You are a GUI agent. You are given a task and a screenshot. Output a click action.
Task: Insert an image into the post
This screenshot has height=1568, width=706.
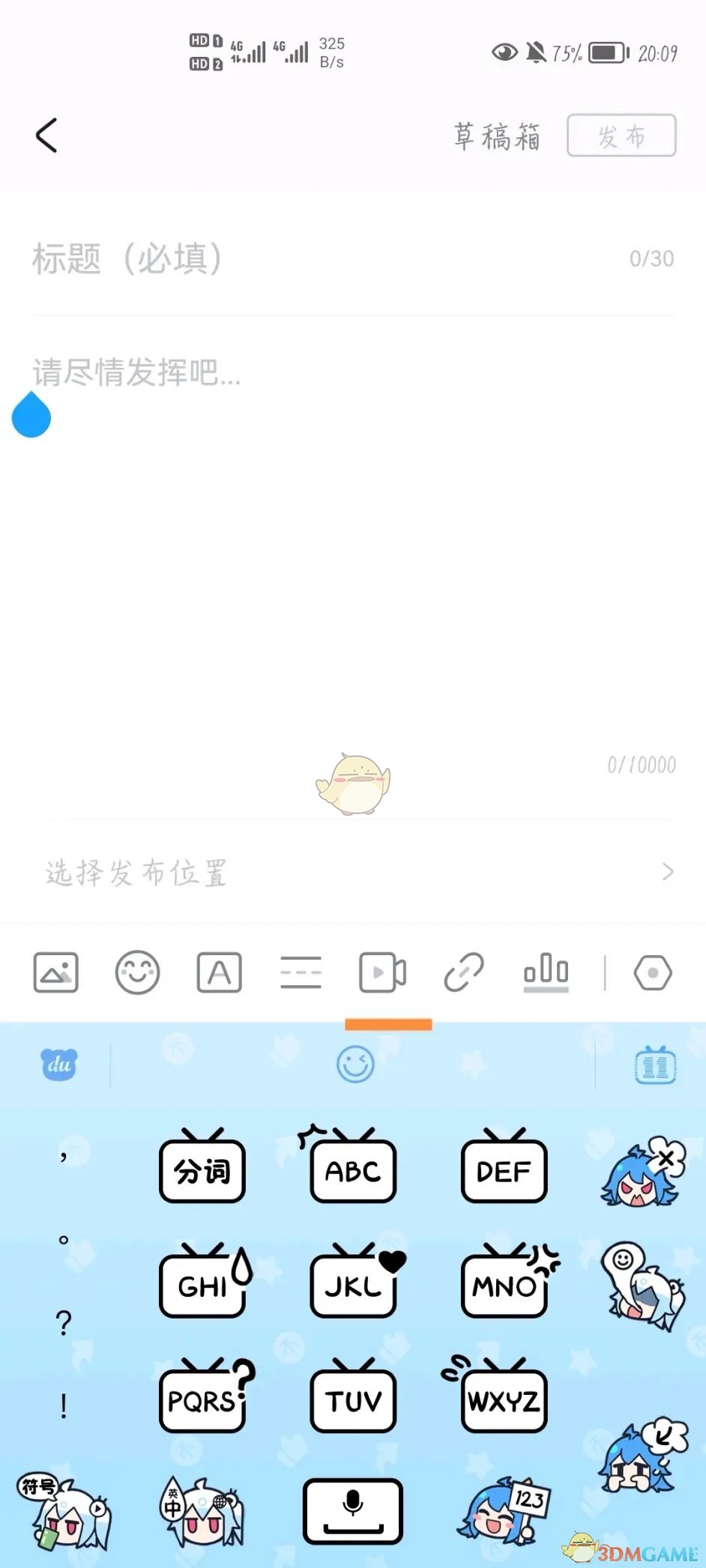(57, 972)
